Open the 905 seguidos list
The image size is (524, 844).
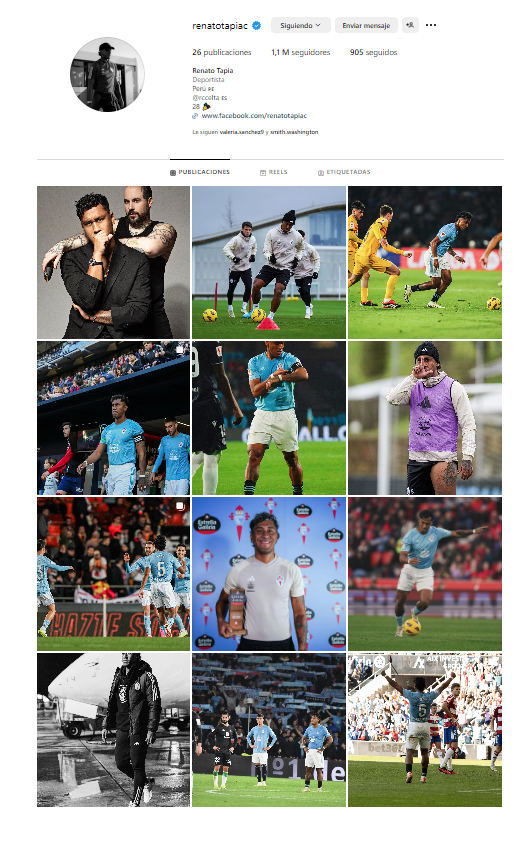click(x=373, y=52)
